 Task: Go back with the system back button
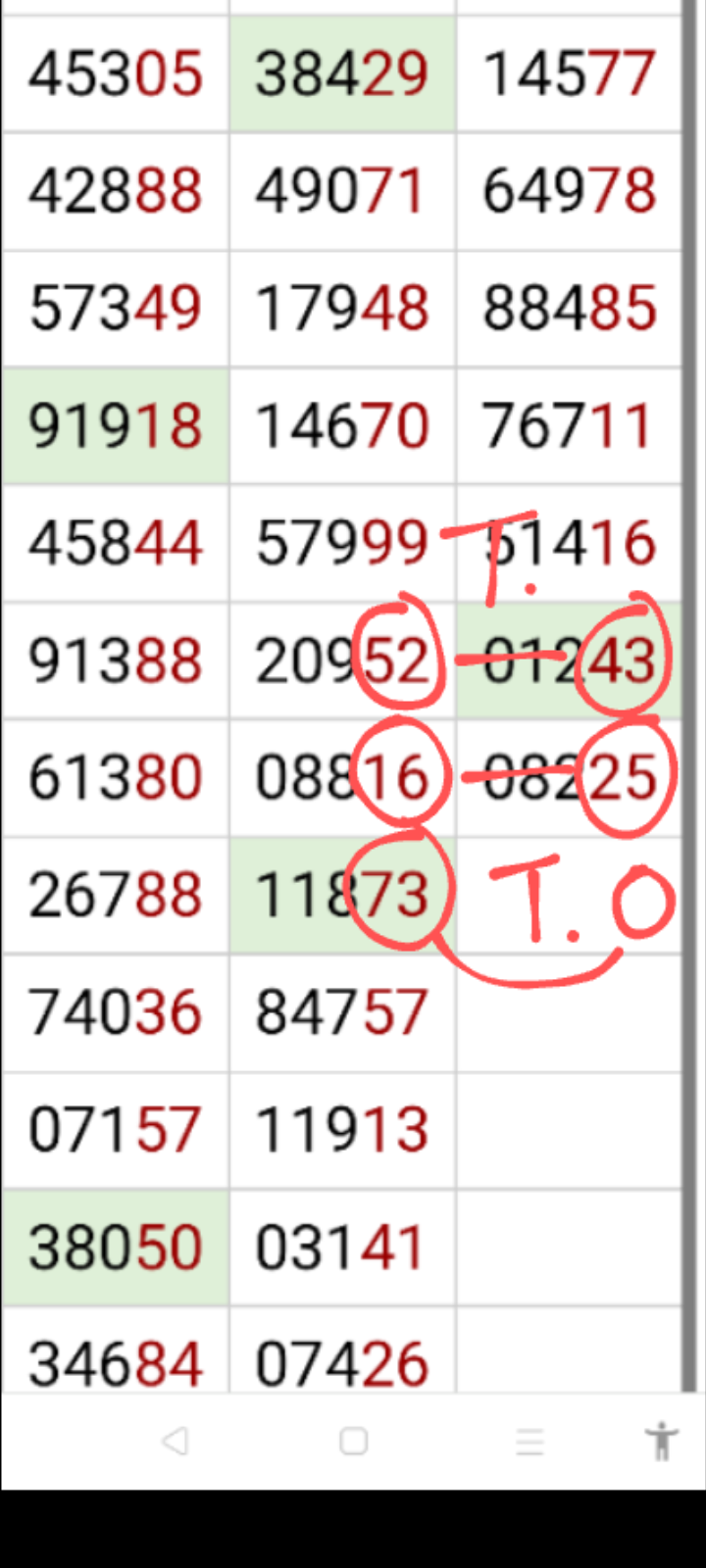coord(176,1441)
